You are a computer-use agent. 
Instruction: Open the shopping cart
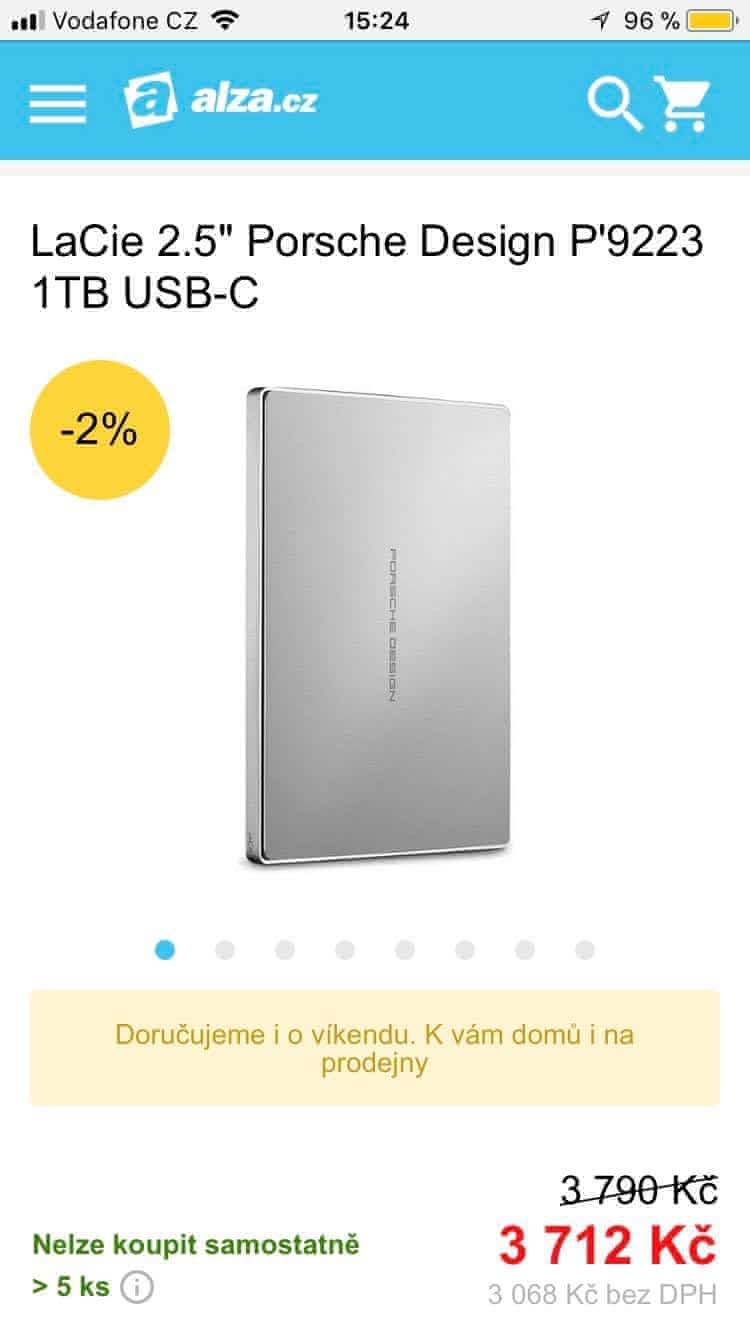(x=683, y=103)
